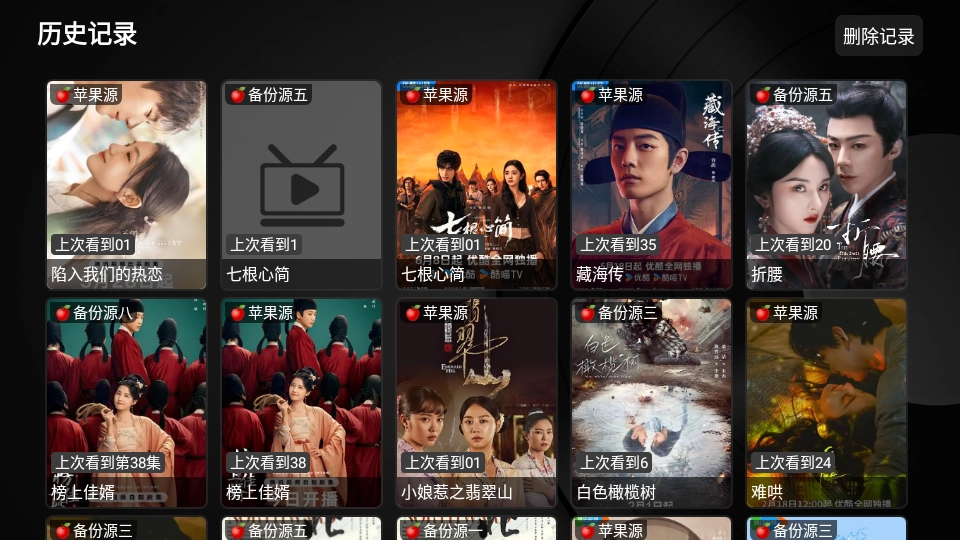Image resolution: width=960 pixels, height=540 pixels.
Task: Tap the 删除记录 button
Action: pos(878,37)
